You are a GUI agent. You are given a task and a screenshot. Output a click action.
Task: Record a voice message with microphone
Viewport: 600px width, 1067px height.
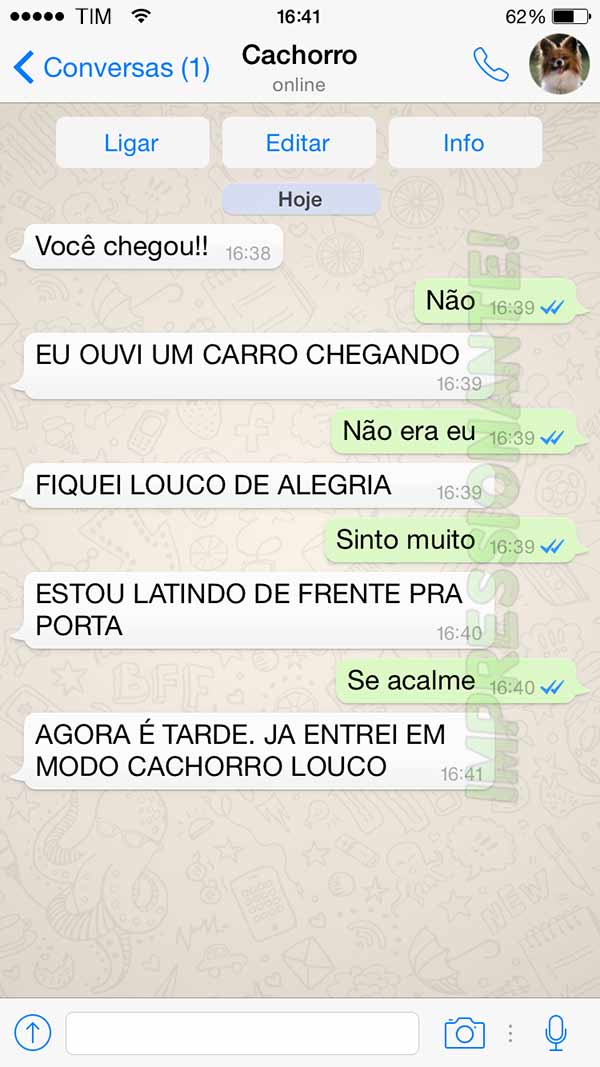[555, 1032]
